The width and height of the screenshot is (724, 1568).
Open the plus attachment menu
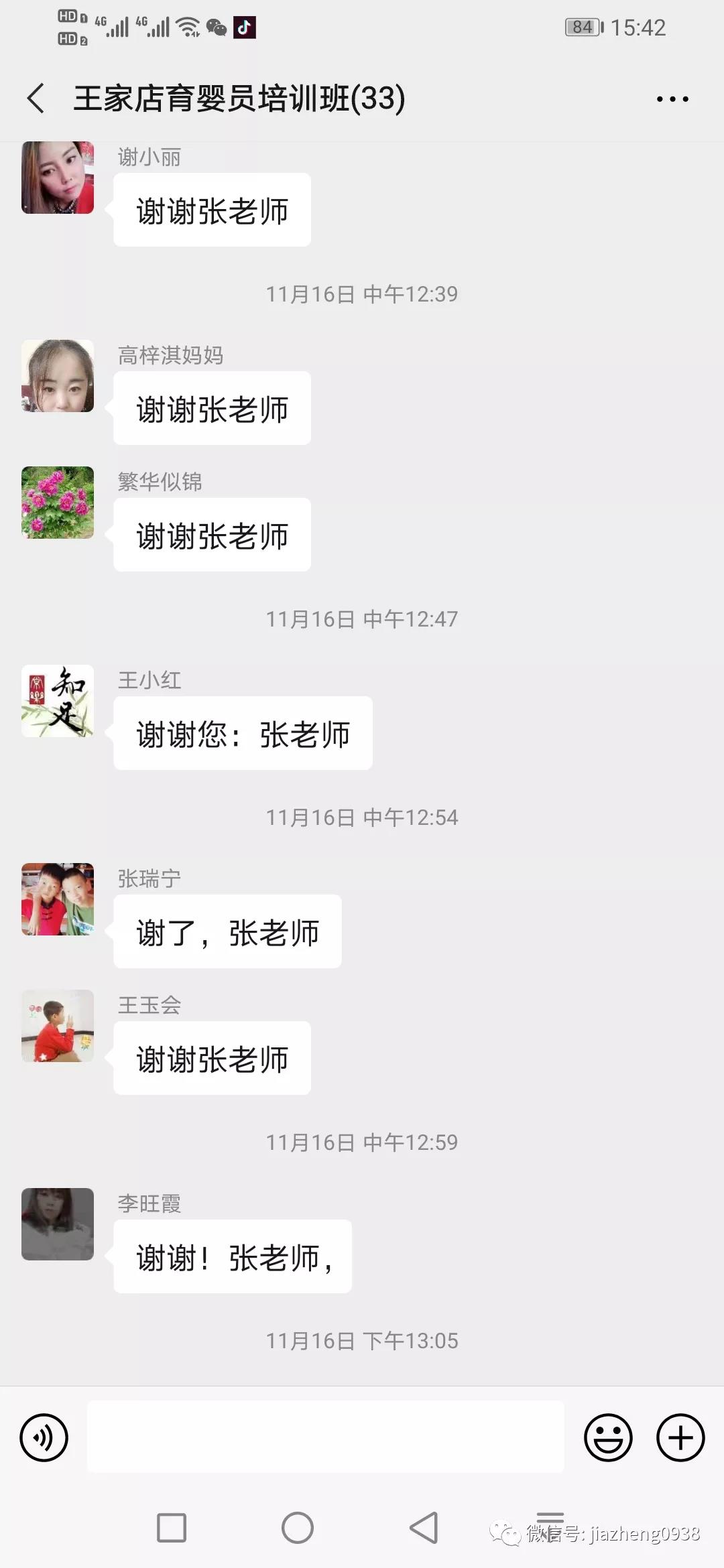point(680,1437)
